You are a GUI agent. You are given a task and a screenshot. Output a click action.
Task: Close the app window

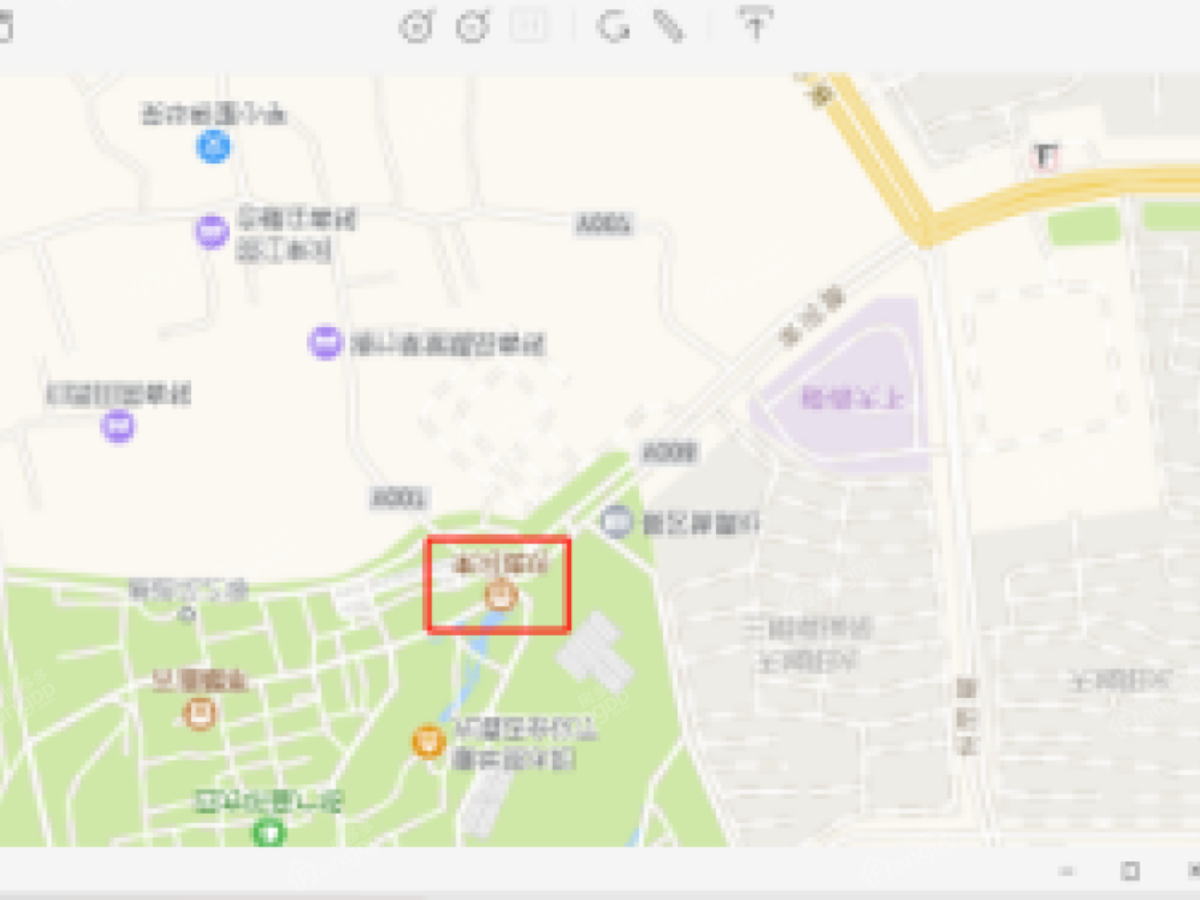pos(1192,871)
